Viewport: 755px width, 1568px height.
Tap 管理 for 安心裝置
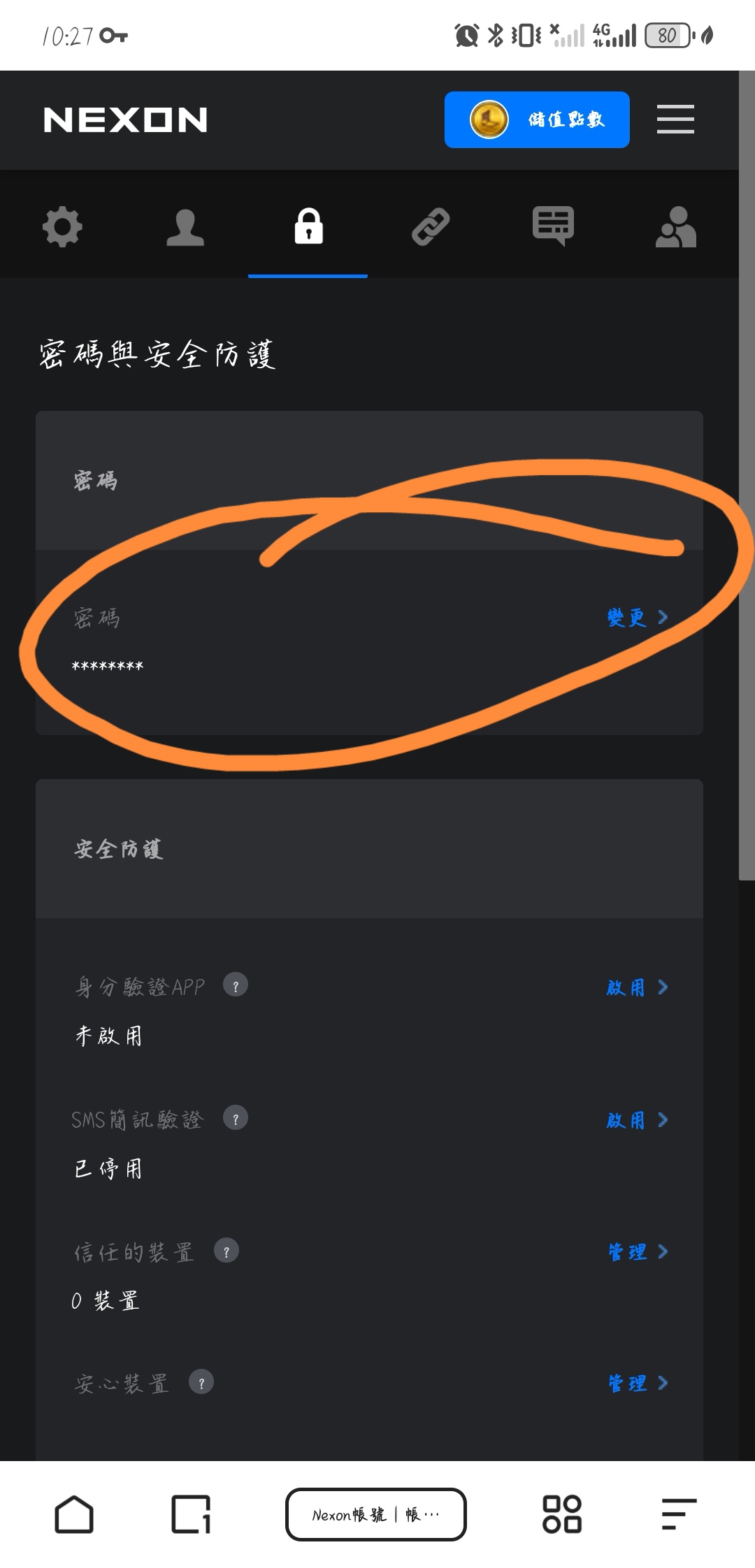tap(637, 1383)
